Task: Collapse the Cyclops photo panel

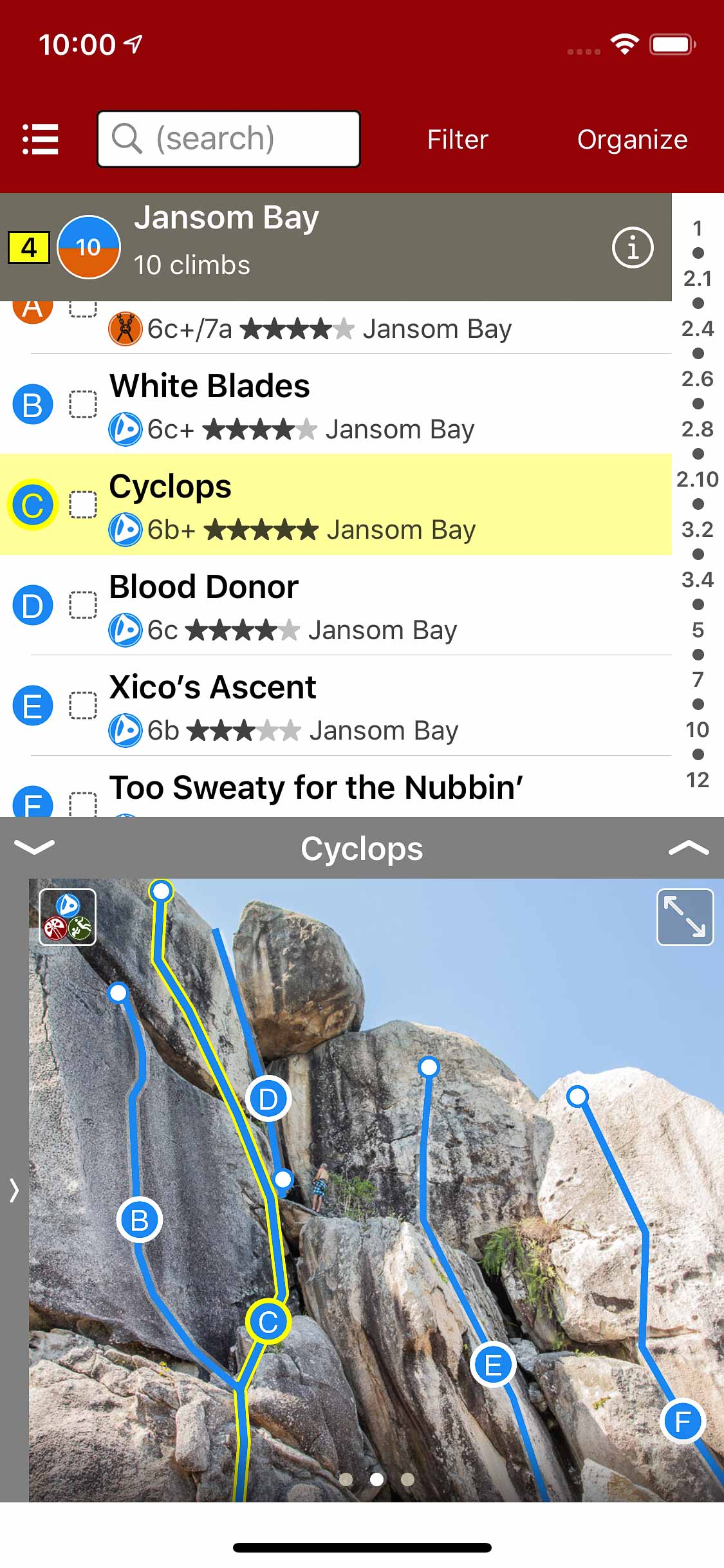Action: (x=34, y=847)
